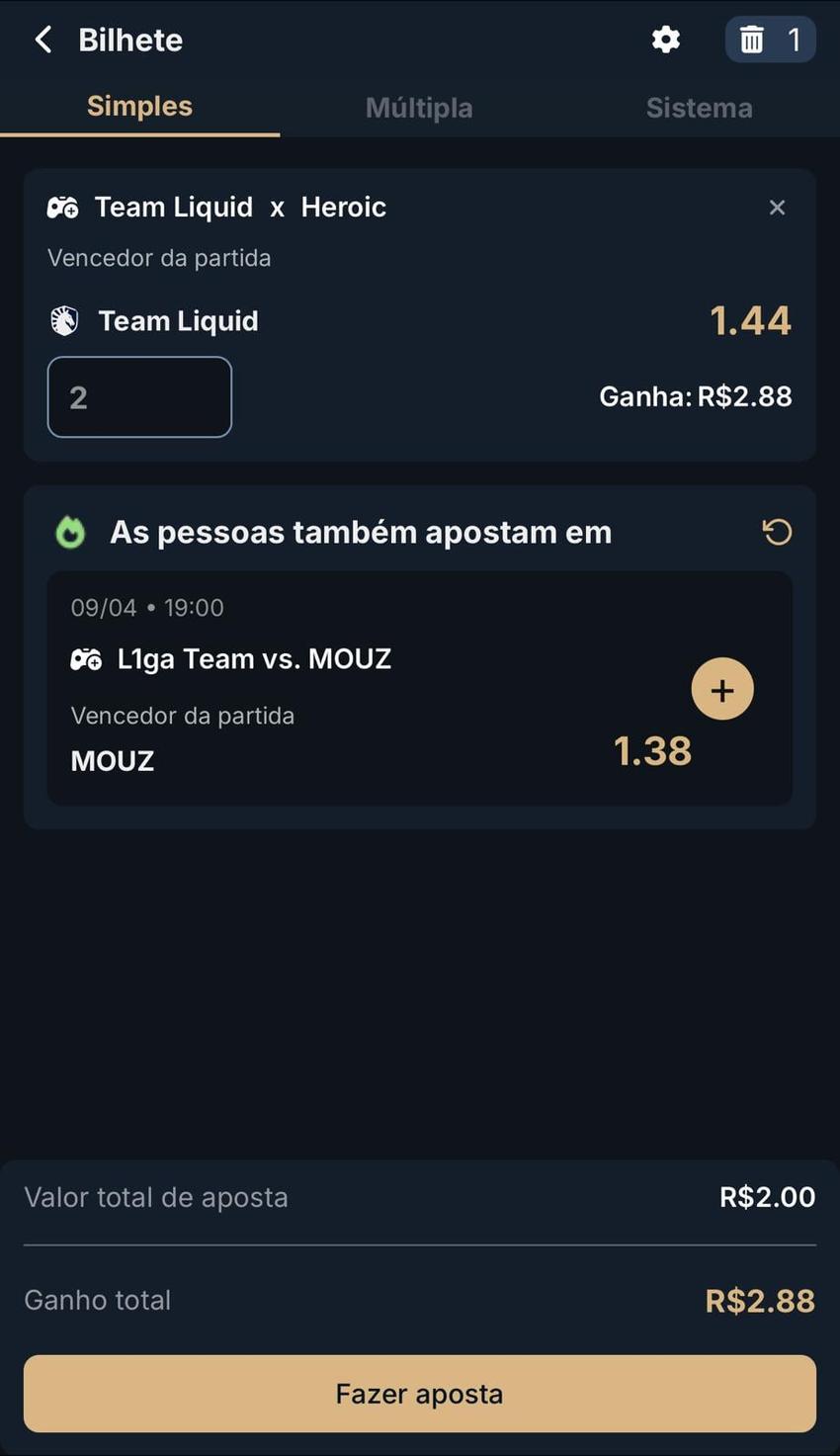Click the 1.38 odds for MOUZ
This screenshot has width=840, height=1456.
click(x=651, y=751)
